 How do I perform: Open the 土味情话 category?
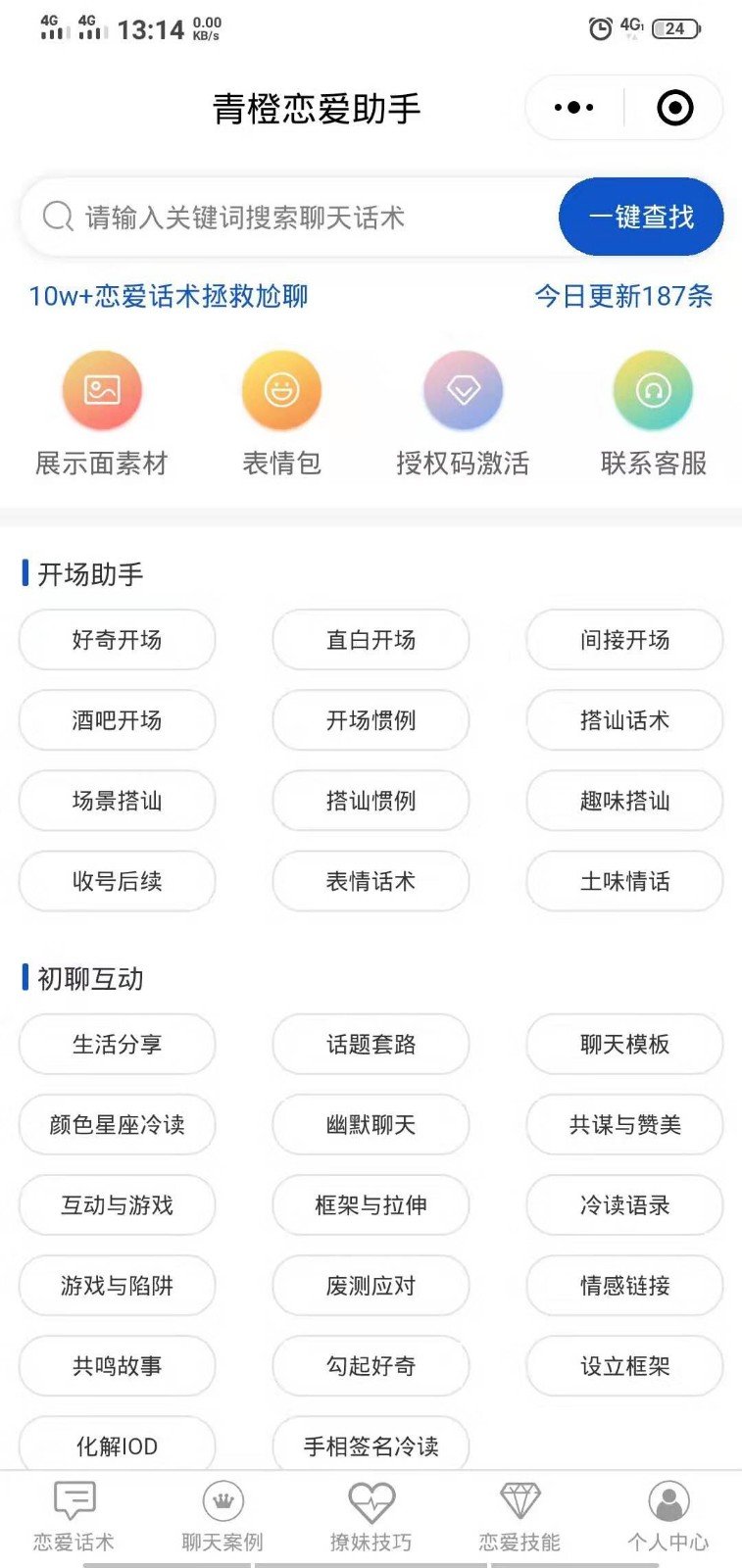coord(624,881)
